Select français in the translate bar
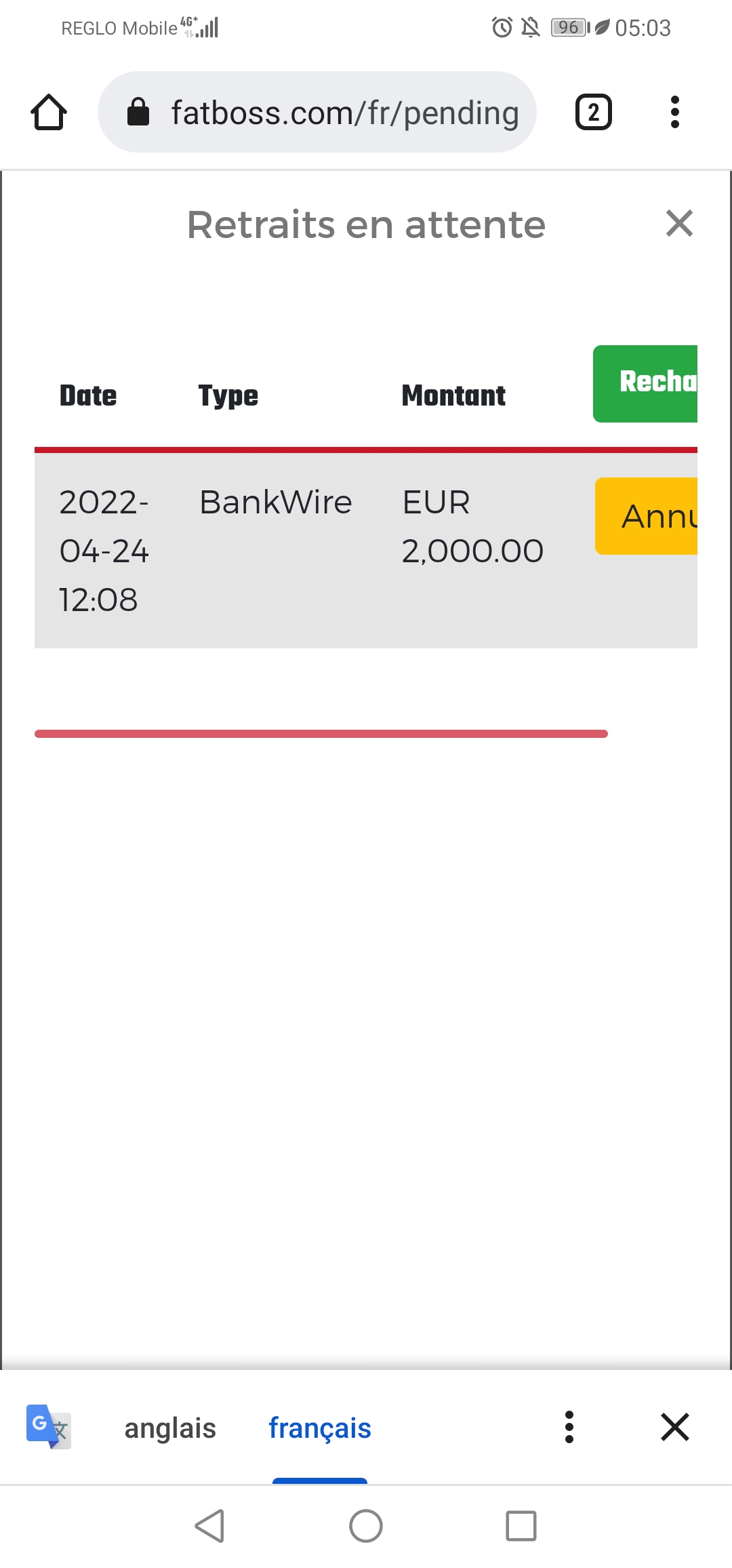The height and width of the screenshot is (1568, 732). coord(320,1428)
